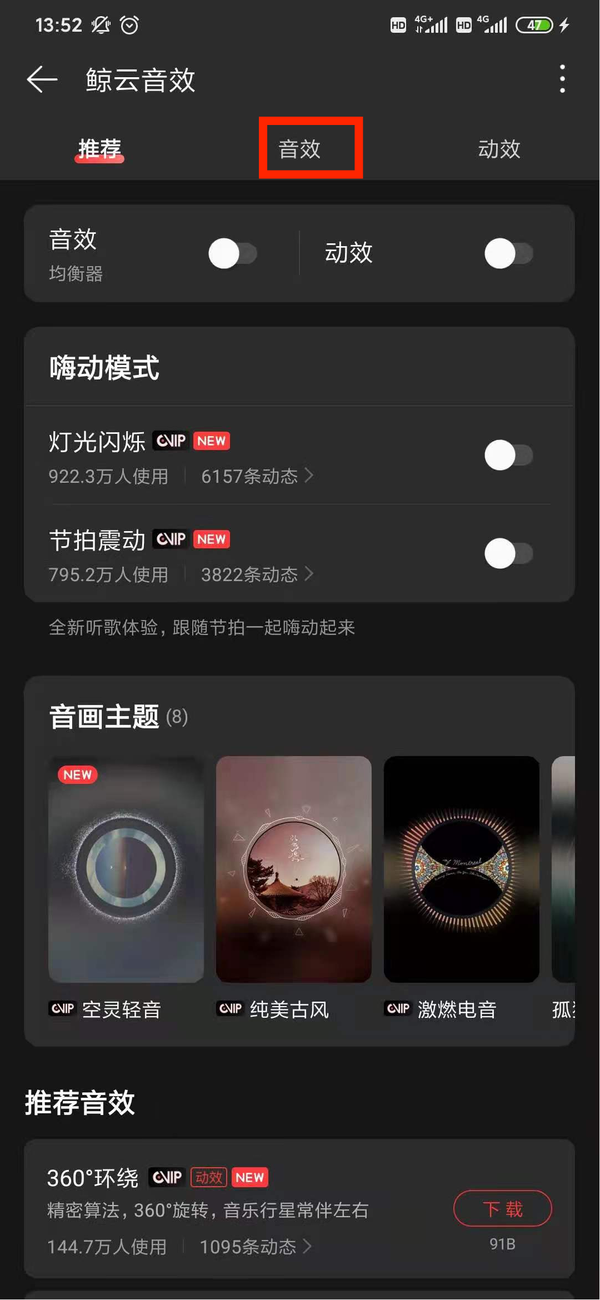This screenshot has width=600, height=1300.
Task: Download the 360°环绕 sound effect
Action: [x=502, y=1209]
